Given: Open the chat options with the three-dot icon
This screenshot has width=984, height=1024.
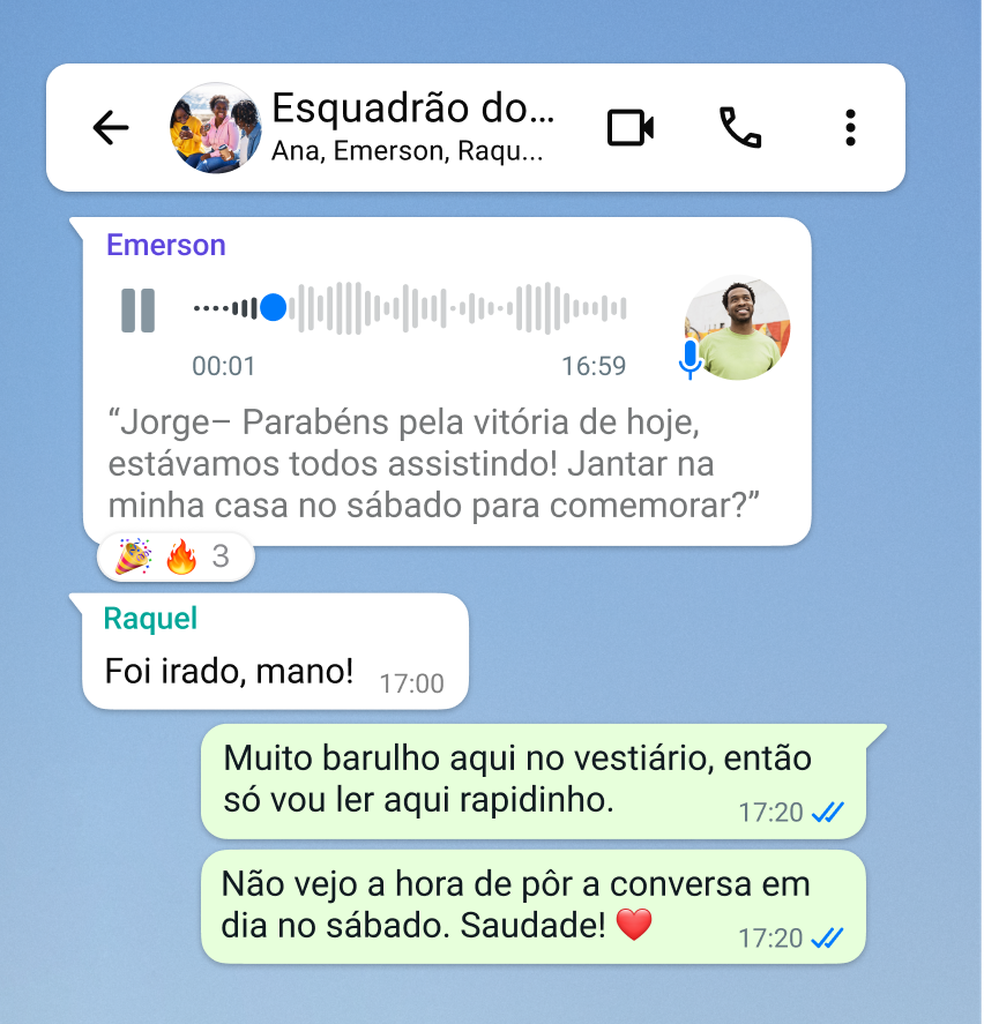Looking at the screenshot, I should coord(850,127).
